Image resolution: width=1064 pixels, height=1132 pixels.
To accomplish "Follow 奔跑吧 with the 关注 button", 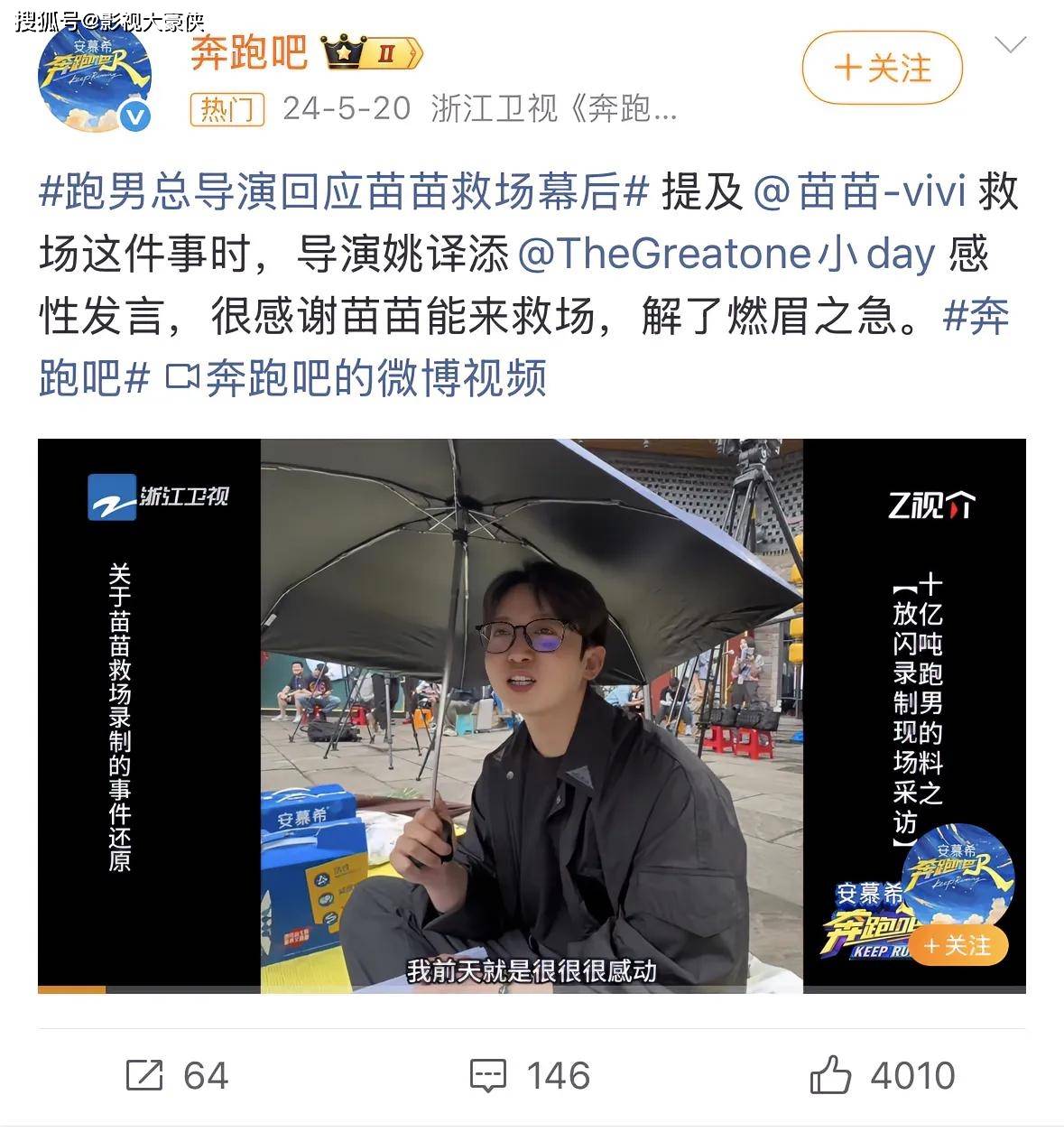I will pyautogui.click(x=882, y=69).
